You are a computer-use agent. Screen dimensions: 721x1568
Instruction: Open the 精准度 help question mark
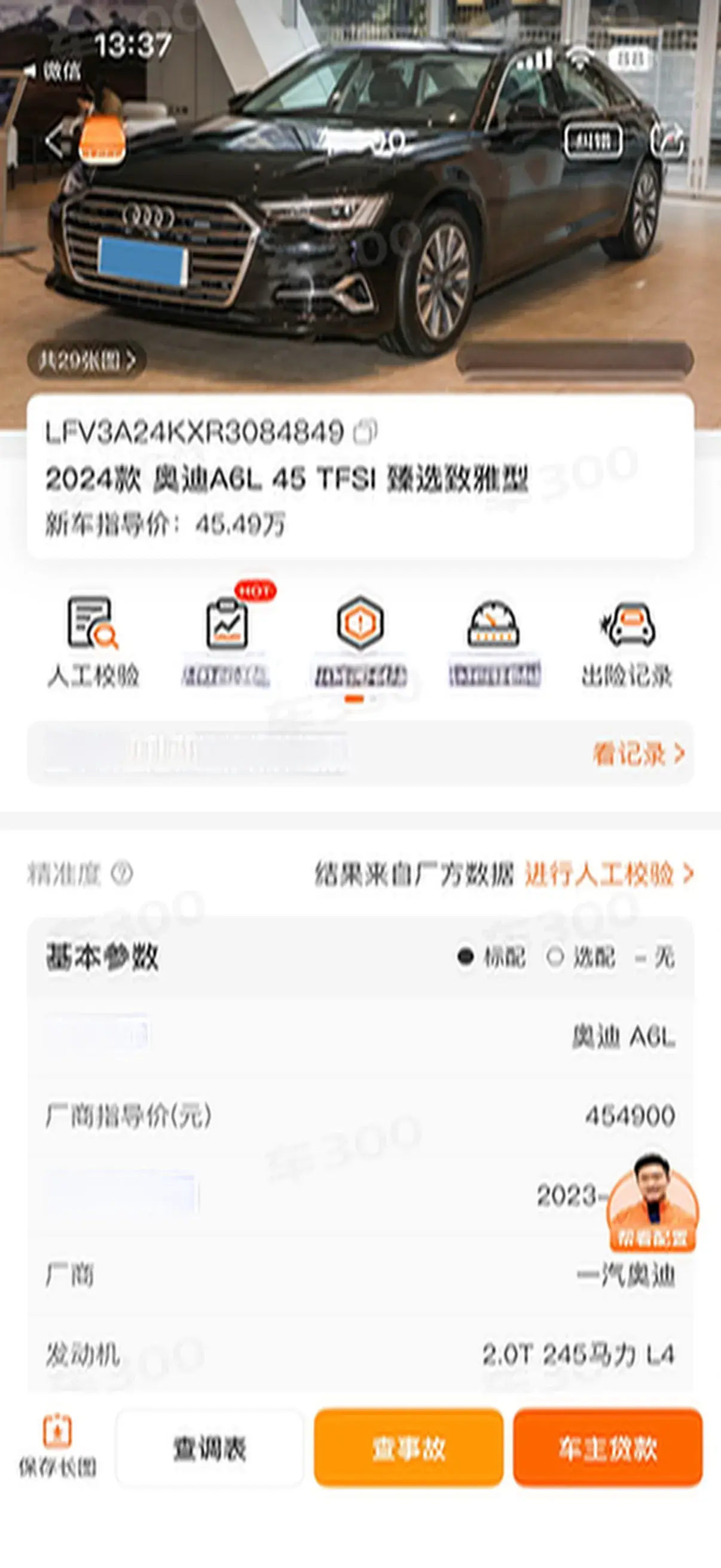[x=122, y=874]
